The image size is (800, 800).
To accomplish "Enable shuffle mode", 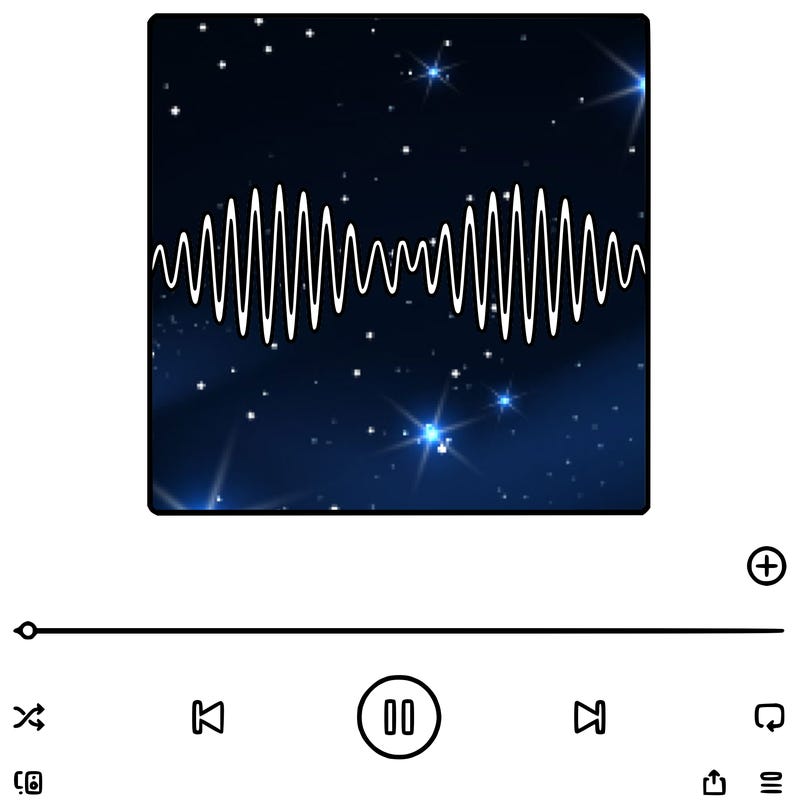I will coord(28,717).
